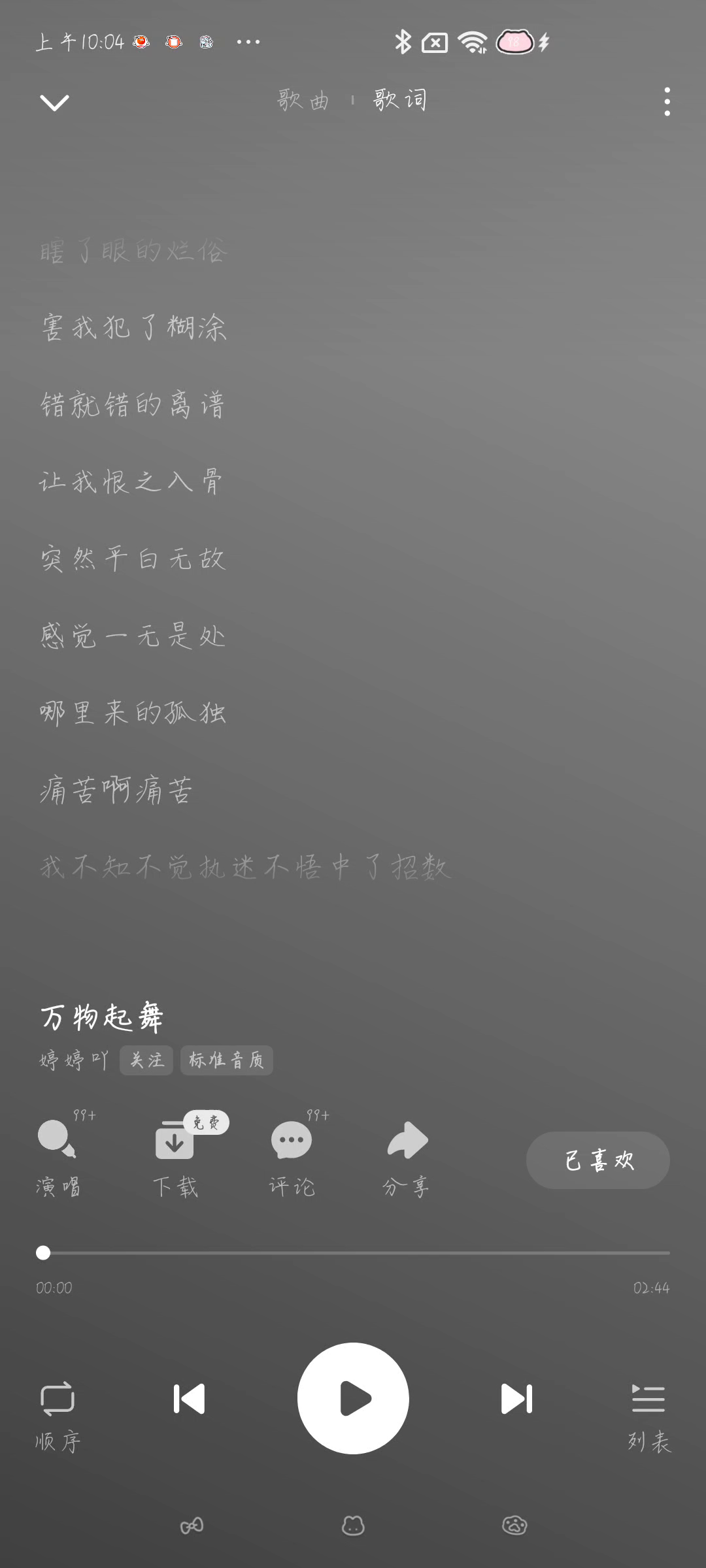This screenshot has height=1568, width=706.
Task: Switch to the 歌曲 tab
Action: [303, 100]
